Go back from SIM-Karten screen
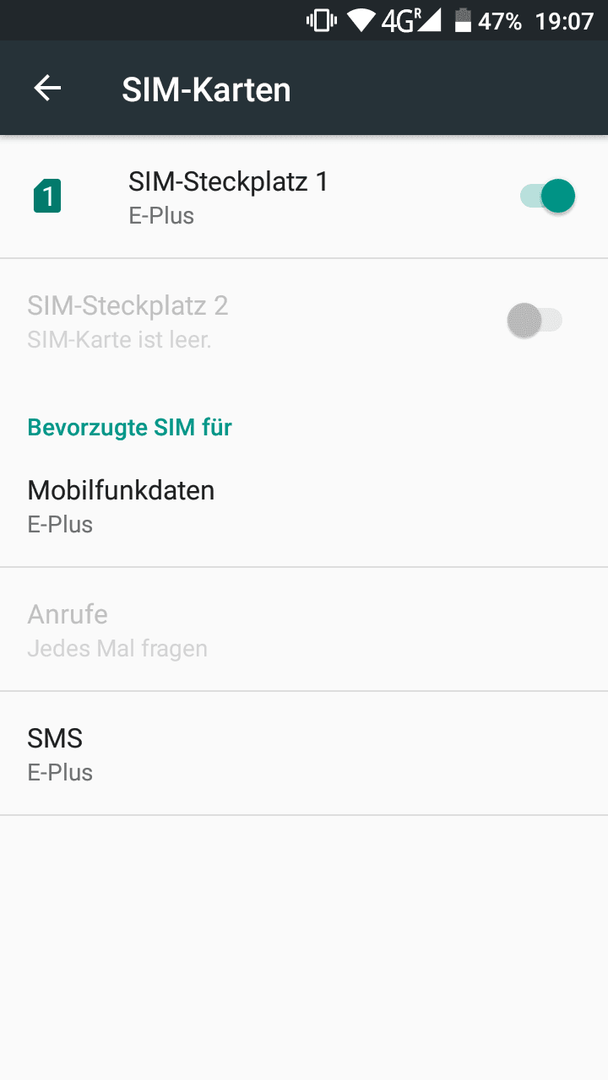The height and width of the screenshot is (1080, 608). click(x=48, y=88)
